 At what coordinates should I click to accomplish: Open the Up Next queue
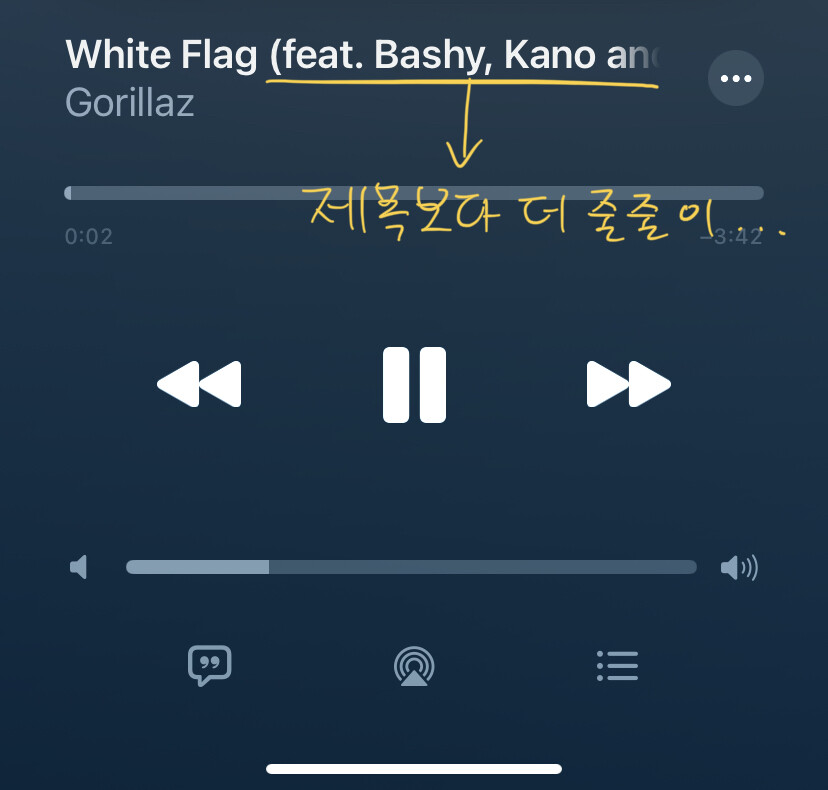point(617,666)
